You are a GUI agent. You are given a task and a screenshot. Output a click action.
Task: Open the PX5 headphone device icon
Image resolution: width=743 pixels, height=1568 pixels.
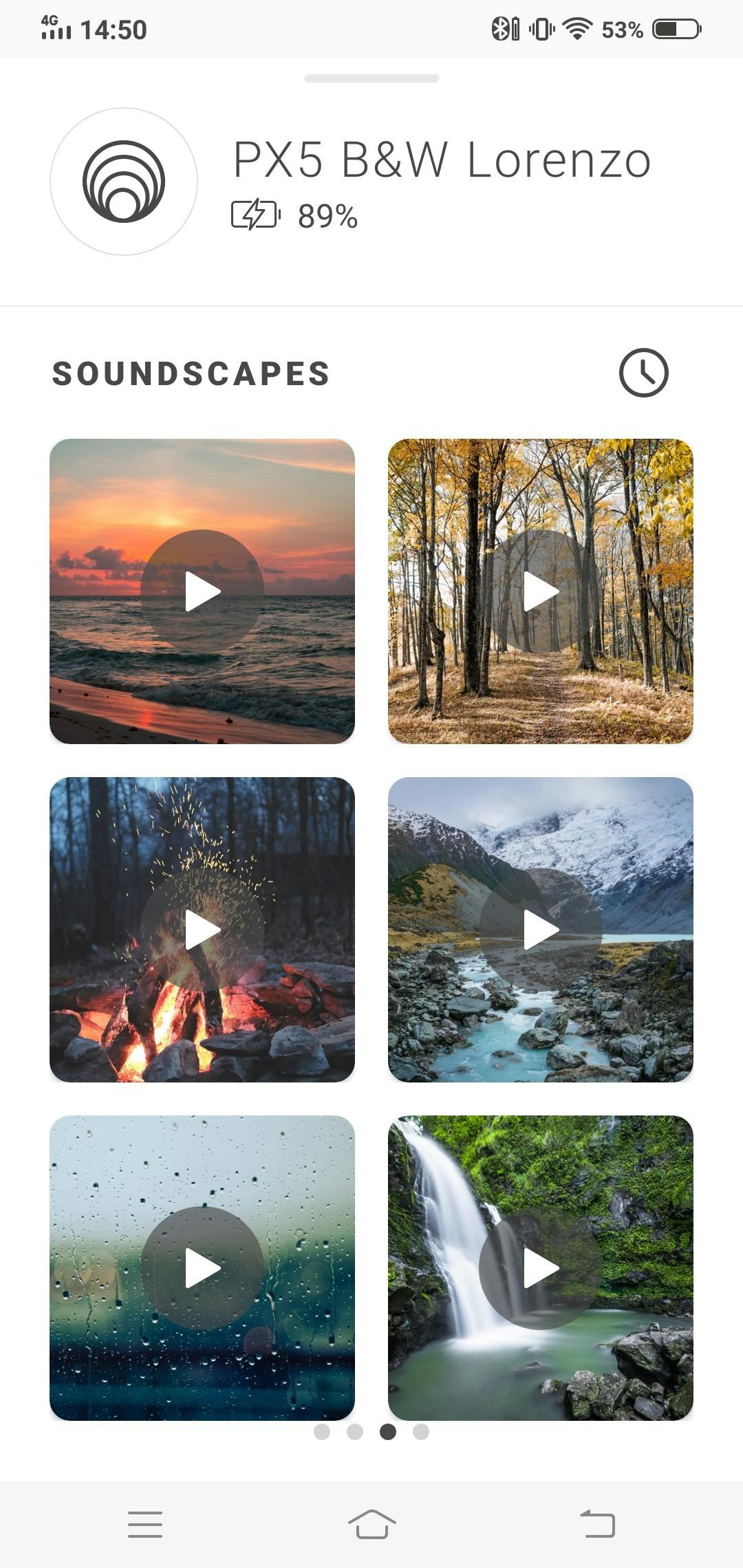tap(124, 182)
